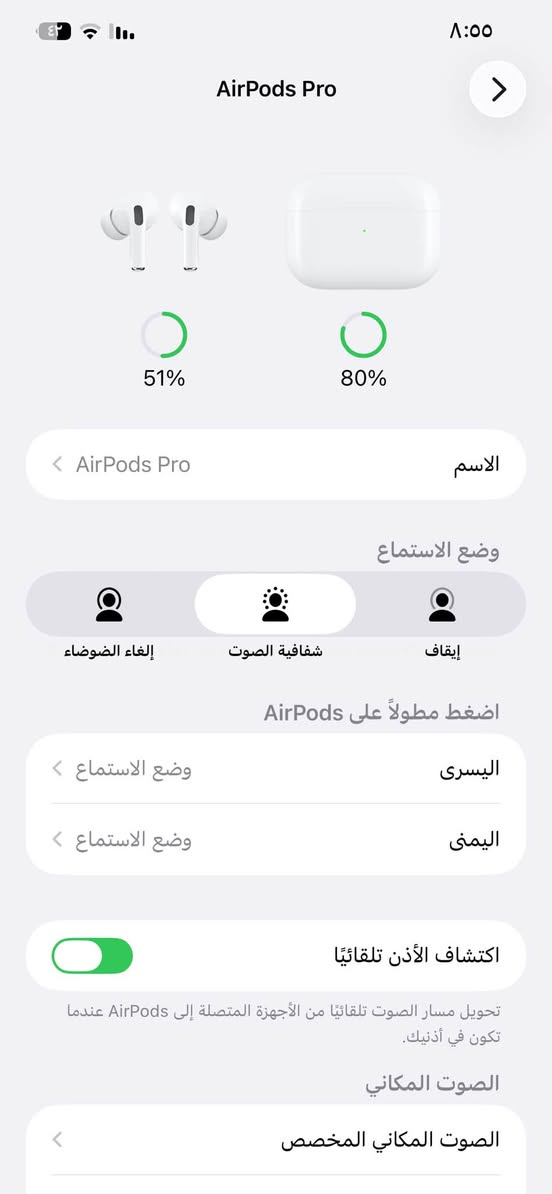Go back using the top chevron button
552x1194 pixels.
pos(497,90)
